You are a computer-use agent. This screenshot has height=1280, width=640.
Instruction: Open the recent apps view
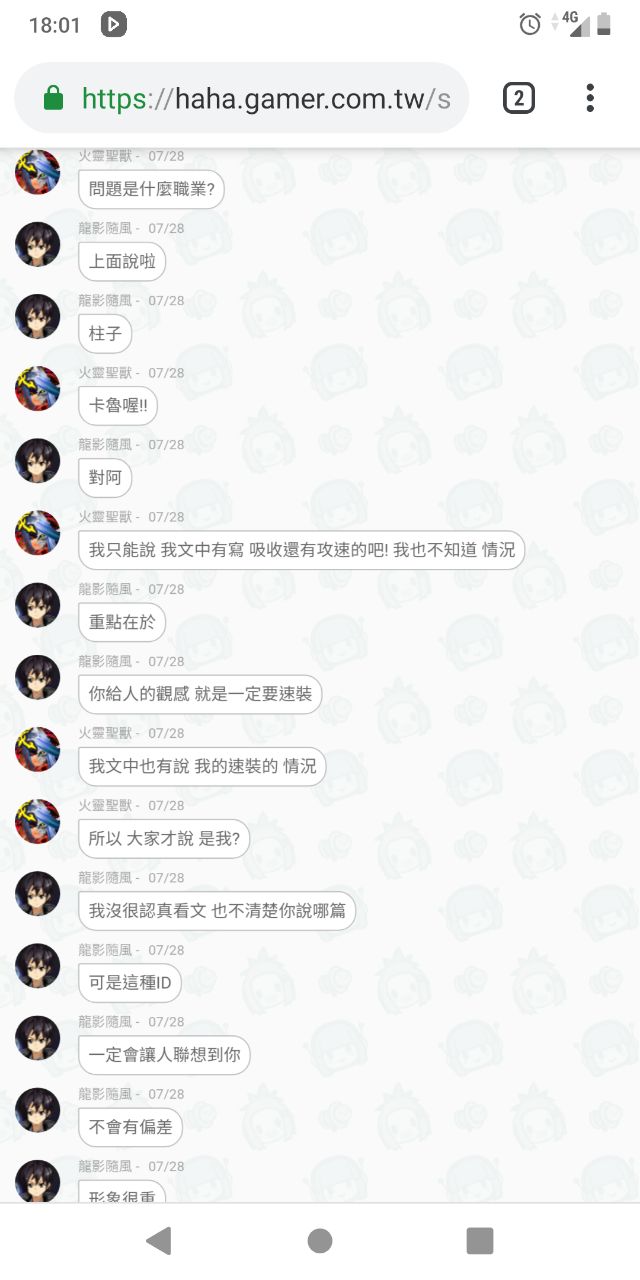(480, 1241)
